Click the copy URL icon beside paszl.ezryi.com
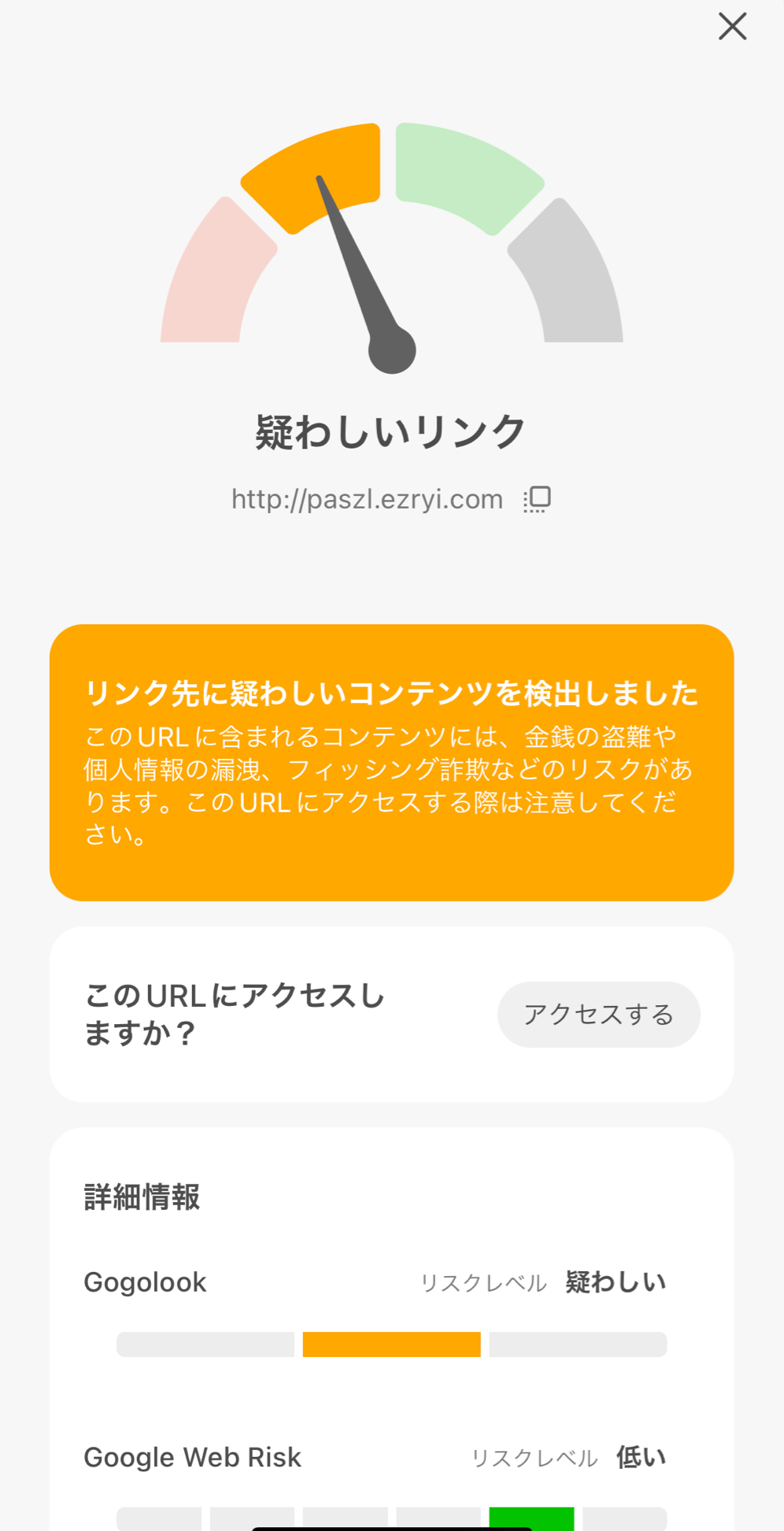784x1531 pixels. coord(536,497)
